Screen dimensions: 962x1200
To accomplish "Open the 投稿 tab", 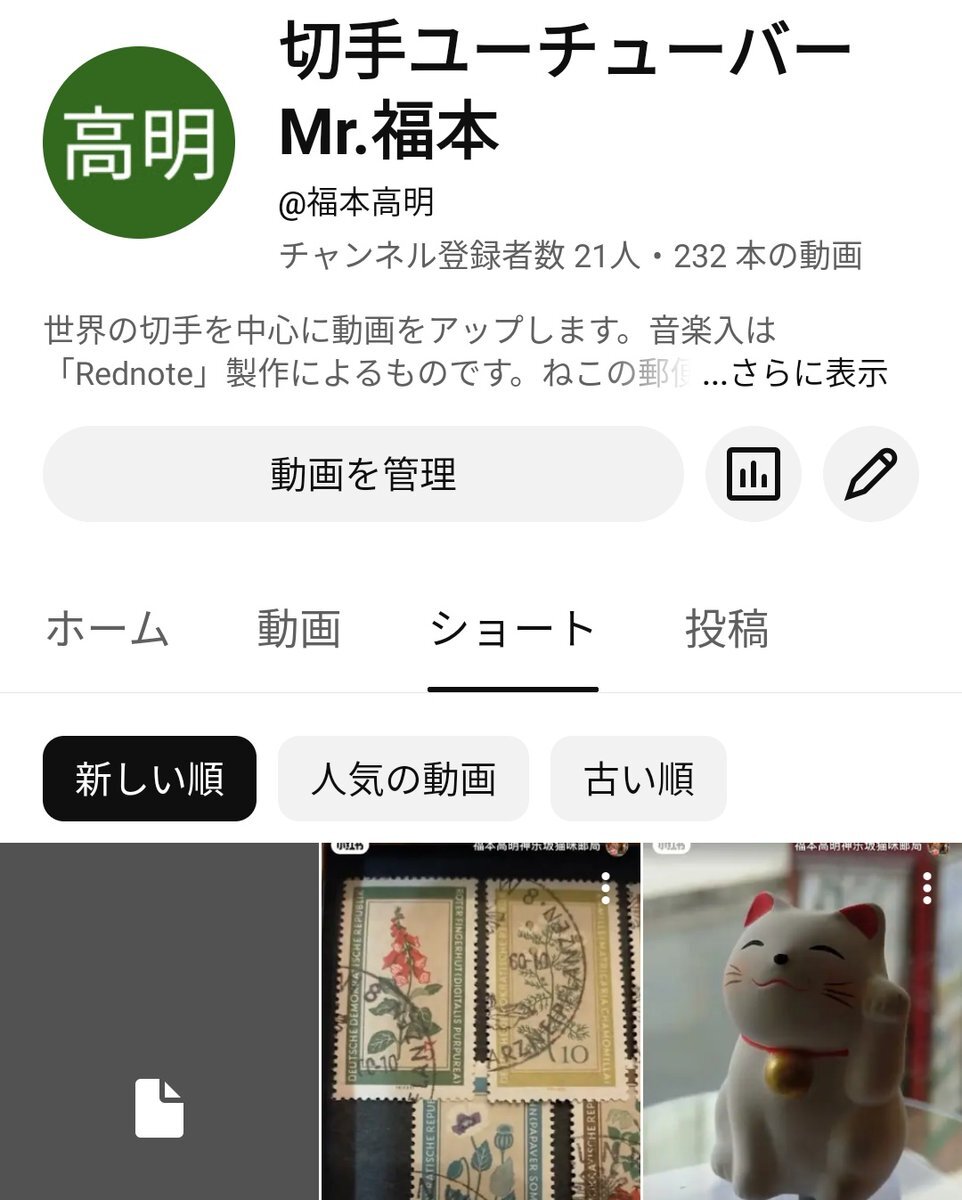I will click(x=727, y=630).
